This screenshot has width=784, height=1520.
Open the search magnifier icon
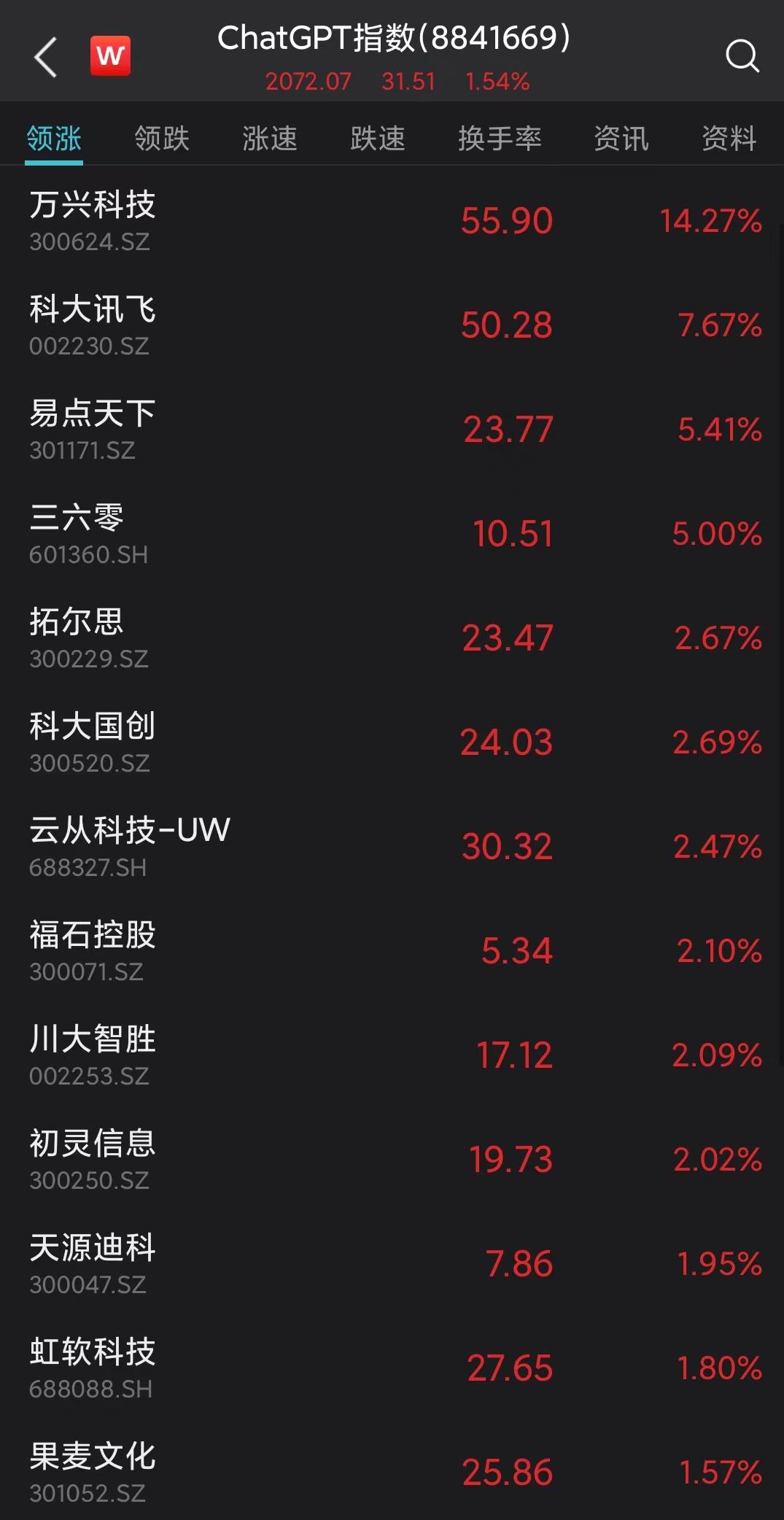click(742, 56)
